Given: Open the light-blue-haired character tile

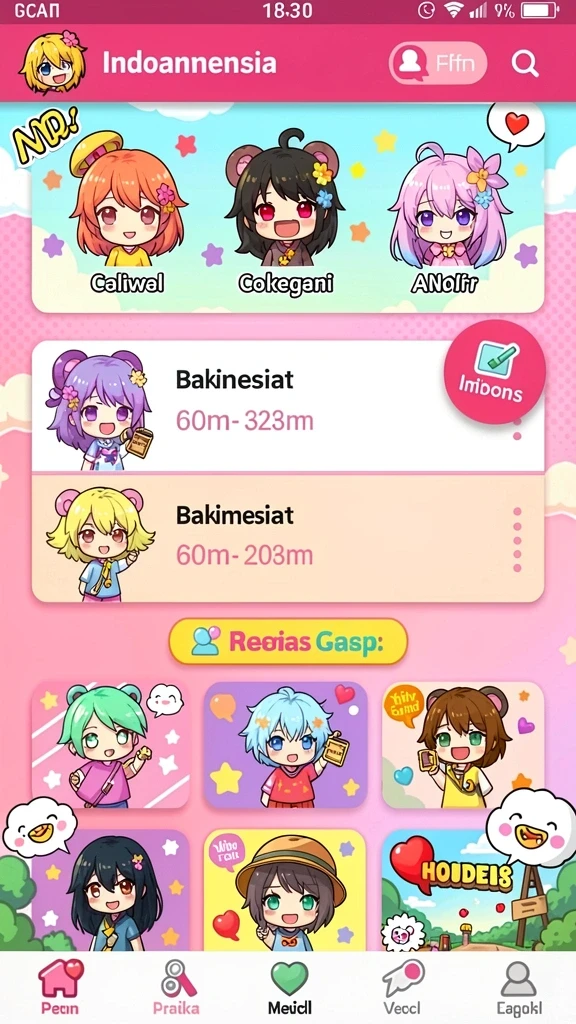Looking at the screenshot, I should click(285, 745).
